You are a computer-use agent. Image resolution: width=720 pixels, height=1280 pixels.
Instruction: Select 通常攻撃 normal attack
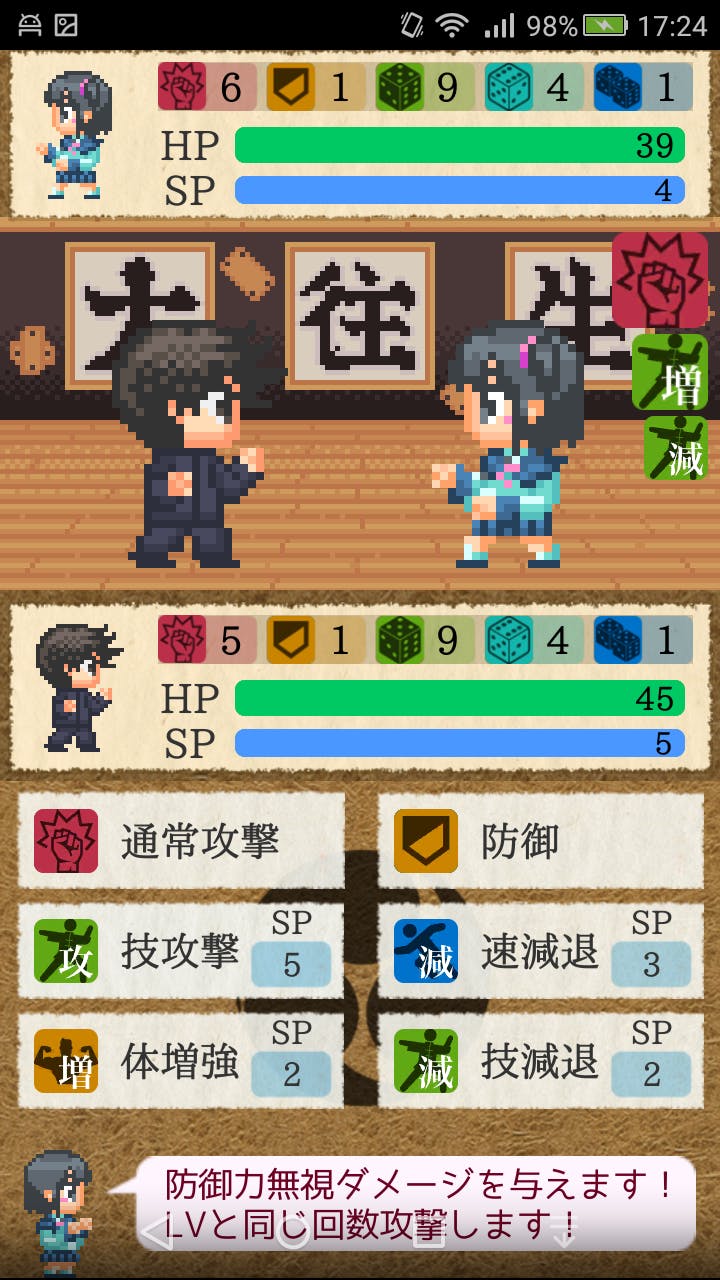181,841
